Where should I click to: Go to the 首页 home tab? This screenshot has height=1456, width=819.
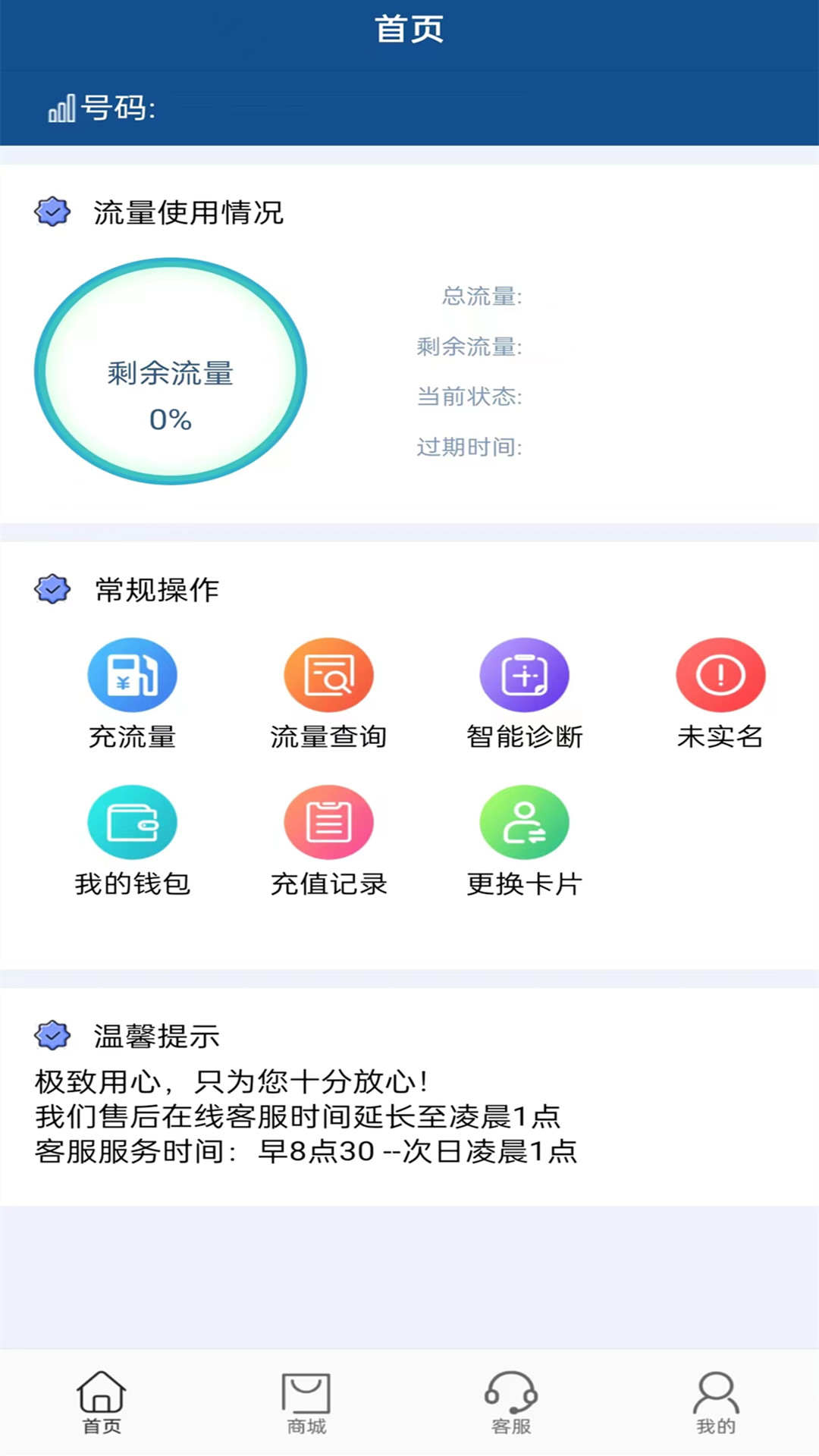click(x=102, y=1402)
